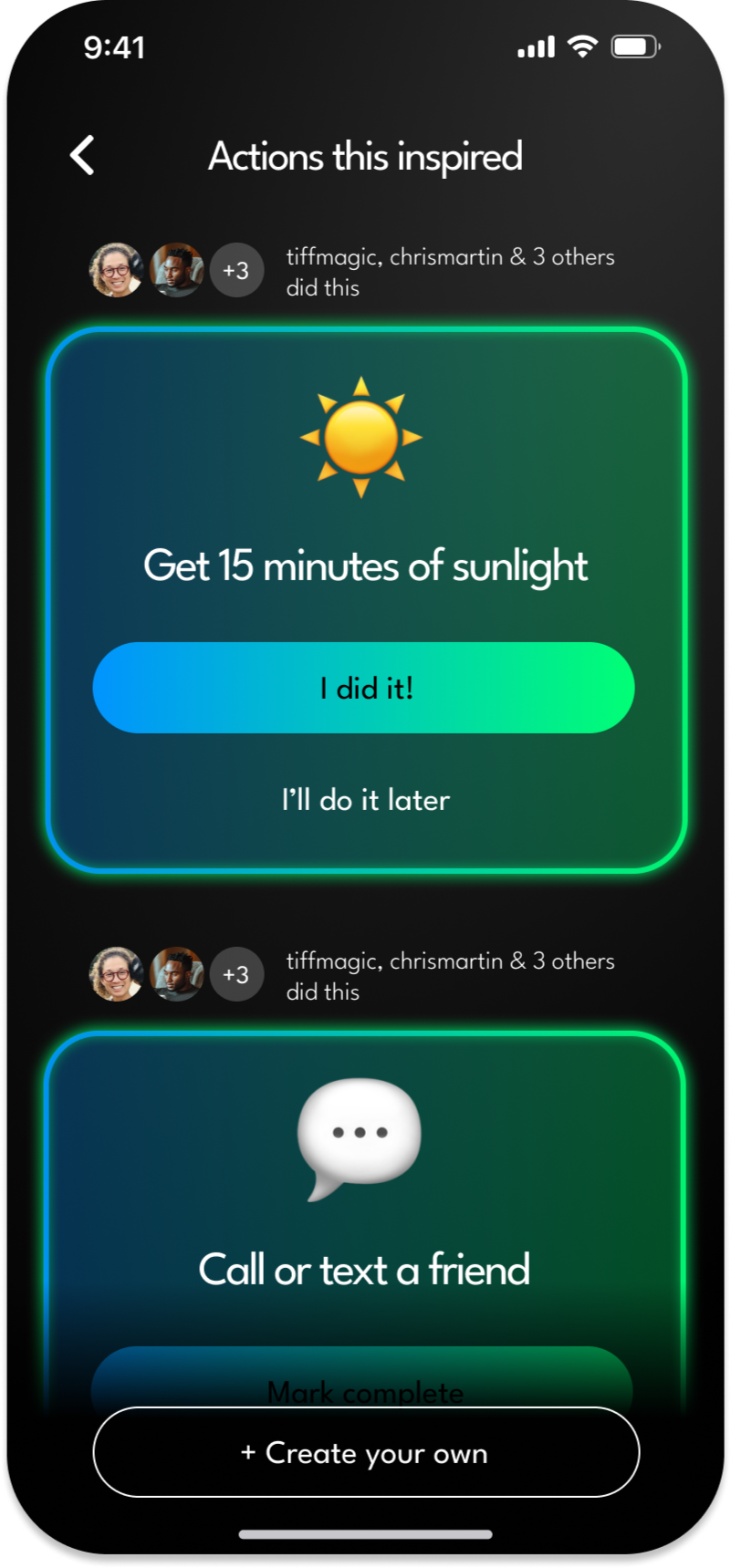Open the 'Call or text a friend' card
731x1568 pixels.
coord(365,1269)
